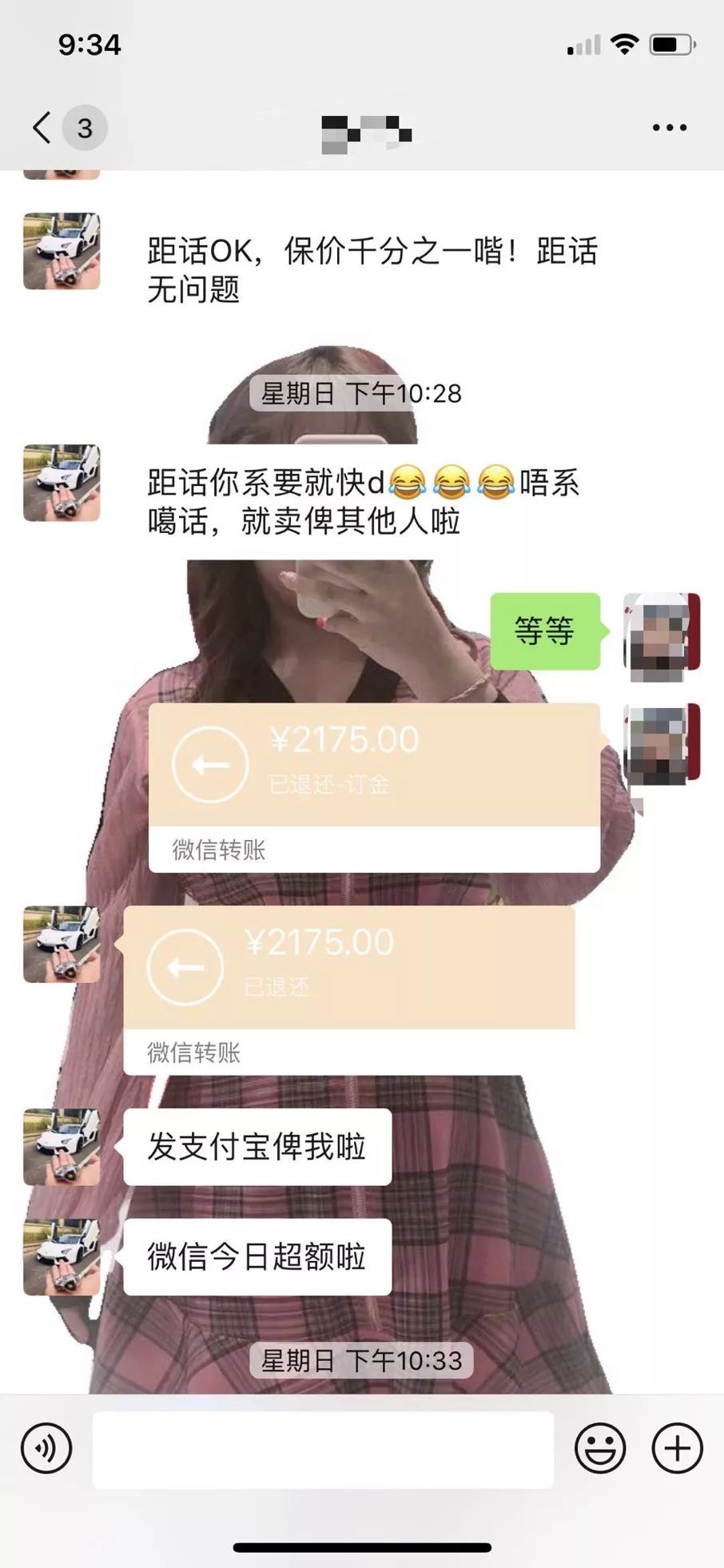Open the received ¥2175.00 returned transfer card
This screenshot has height=1568, width=724.
pyautogui.click(x=349, y=990)
